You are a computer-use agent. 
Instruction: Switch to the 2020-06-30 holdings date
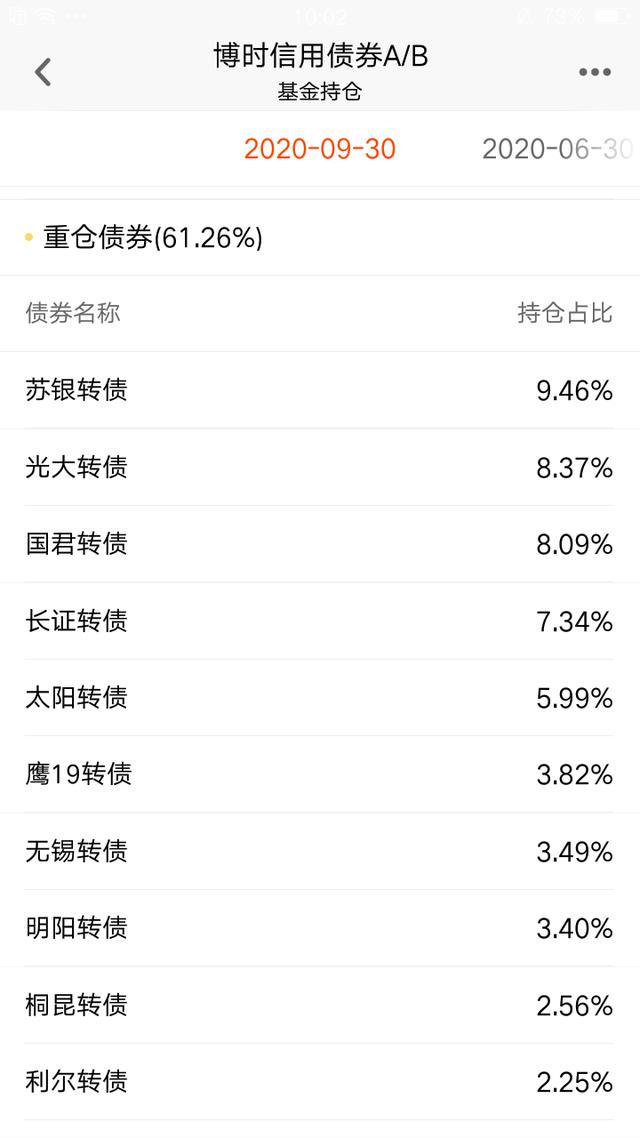[x=557, y=149]
